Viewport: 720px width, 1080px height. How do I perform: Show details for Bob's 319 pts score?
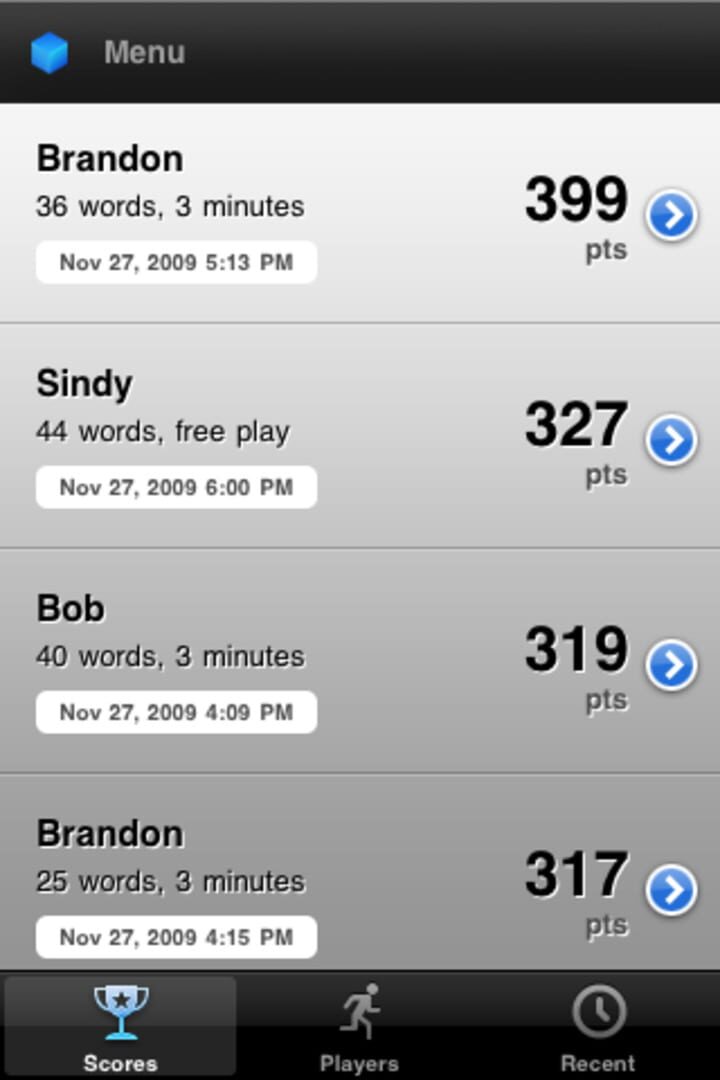tap(671, 665)
